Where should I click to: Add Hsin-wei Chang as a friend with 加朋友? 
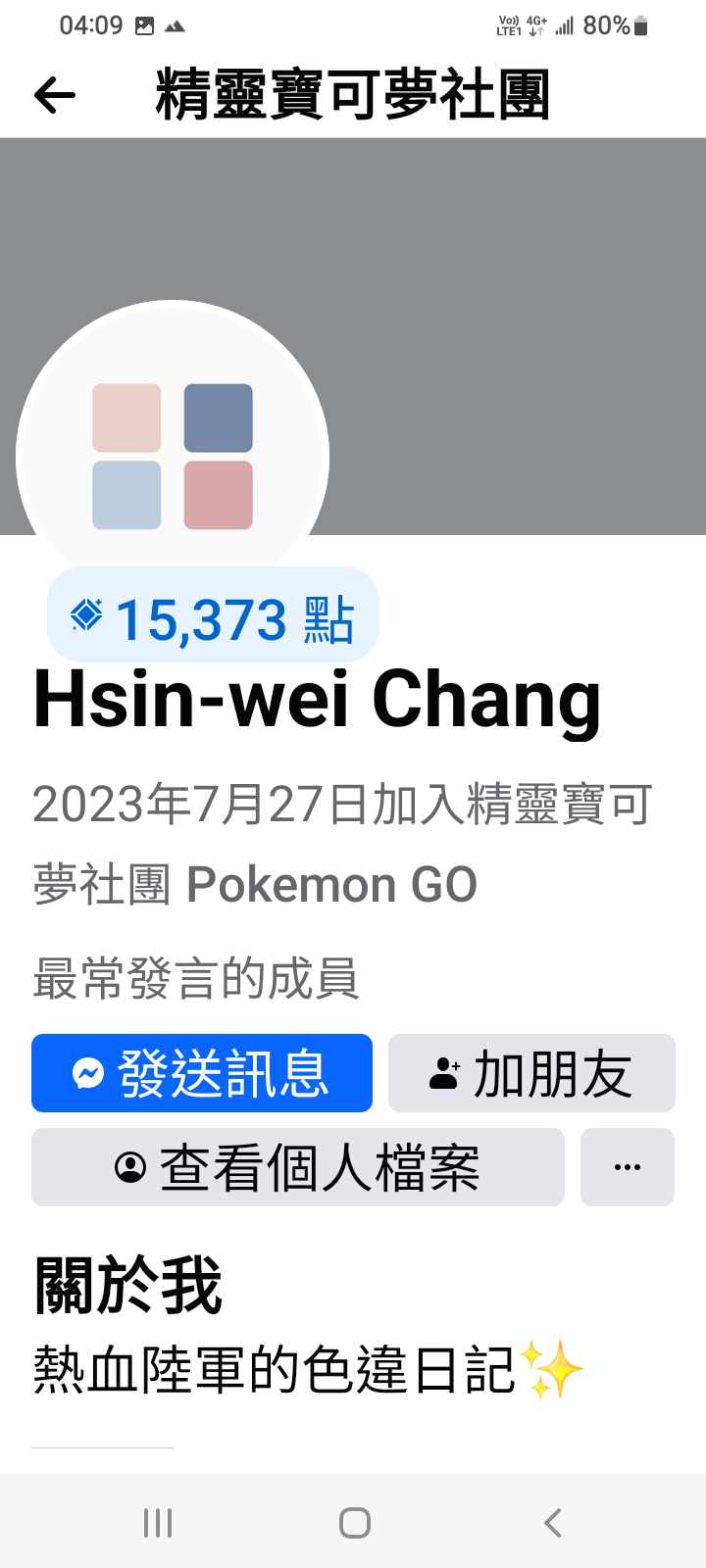(531, 1073)
